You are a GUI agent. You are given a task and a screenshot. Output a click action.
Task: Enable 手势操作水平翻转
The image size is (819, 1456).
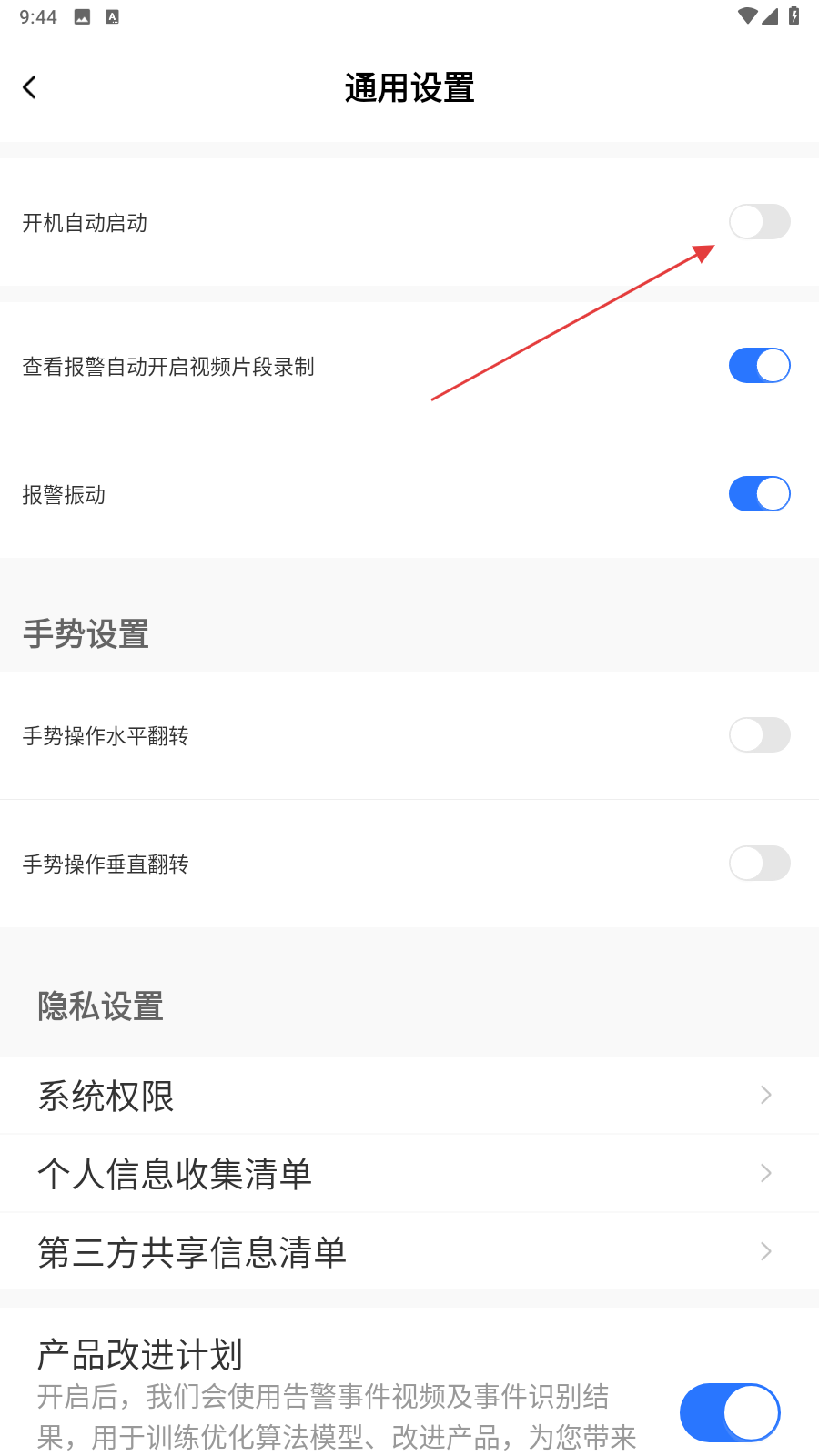(x=759, y=735)
